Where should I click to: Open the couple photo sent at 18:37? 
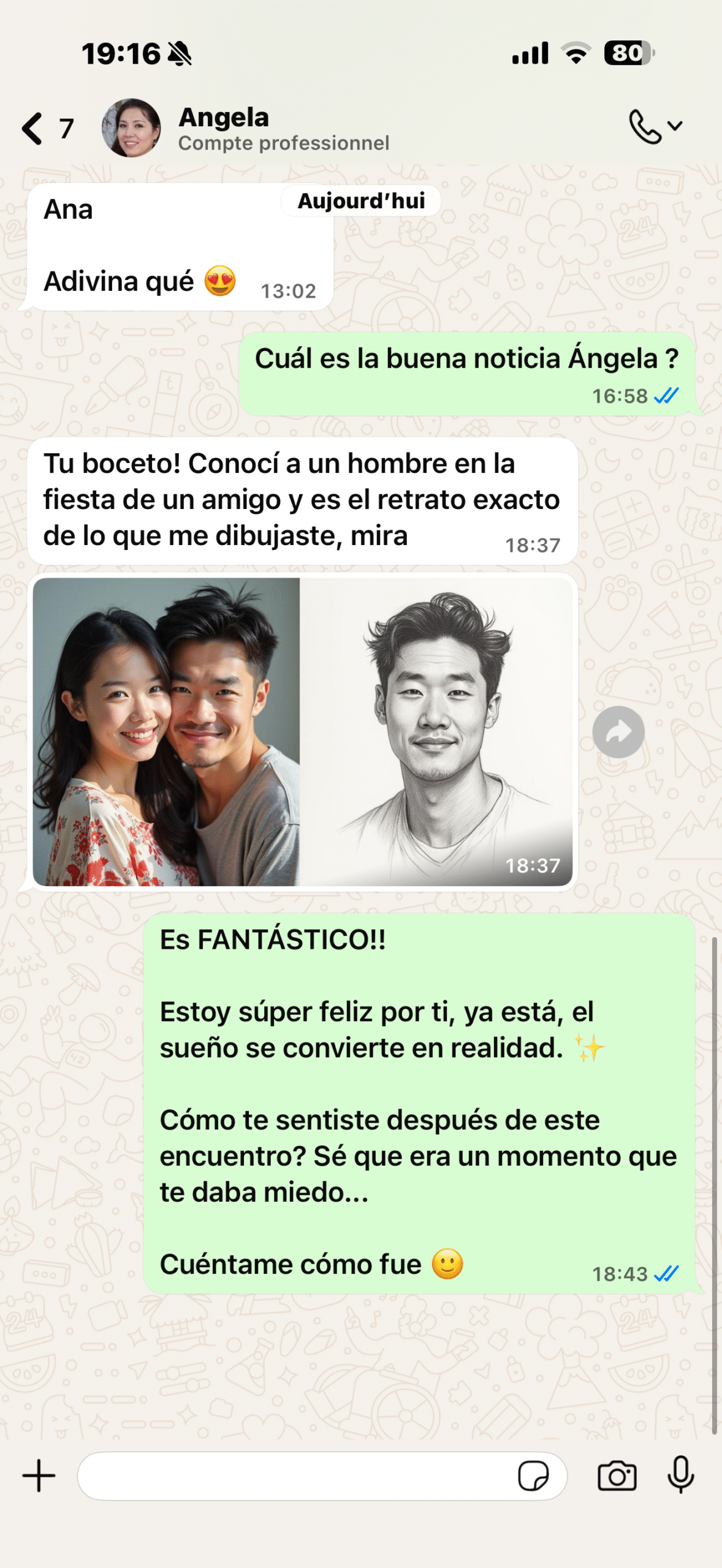click(x=166, y=732)
